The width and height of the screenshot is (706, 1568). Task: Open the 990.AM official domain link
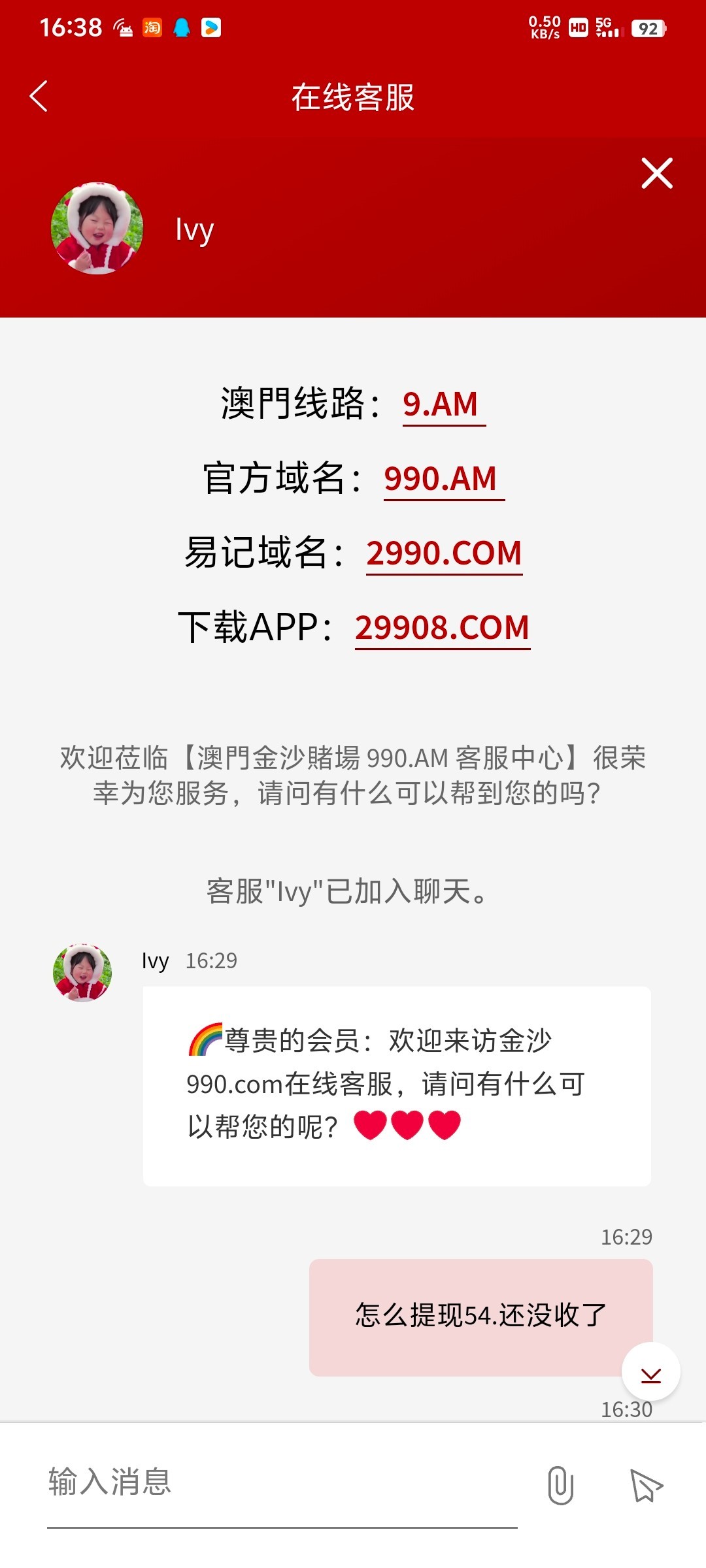[443, 479]
